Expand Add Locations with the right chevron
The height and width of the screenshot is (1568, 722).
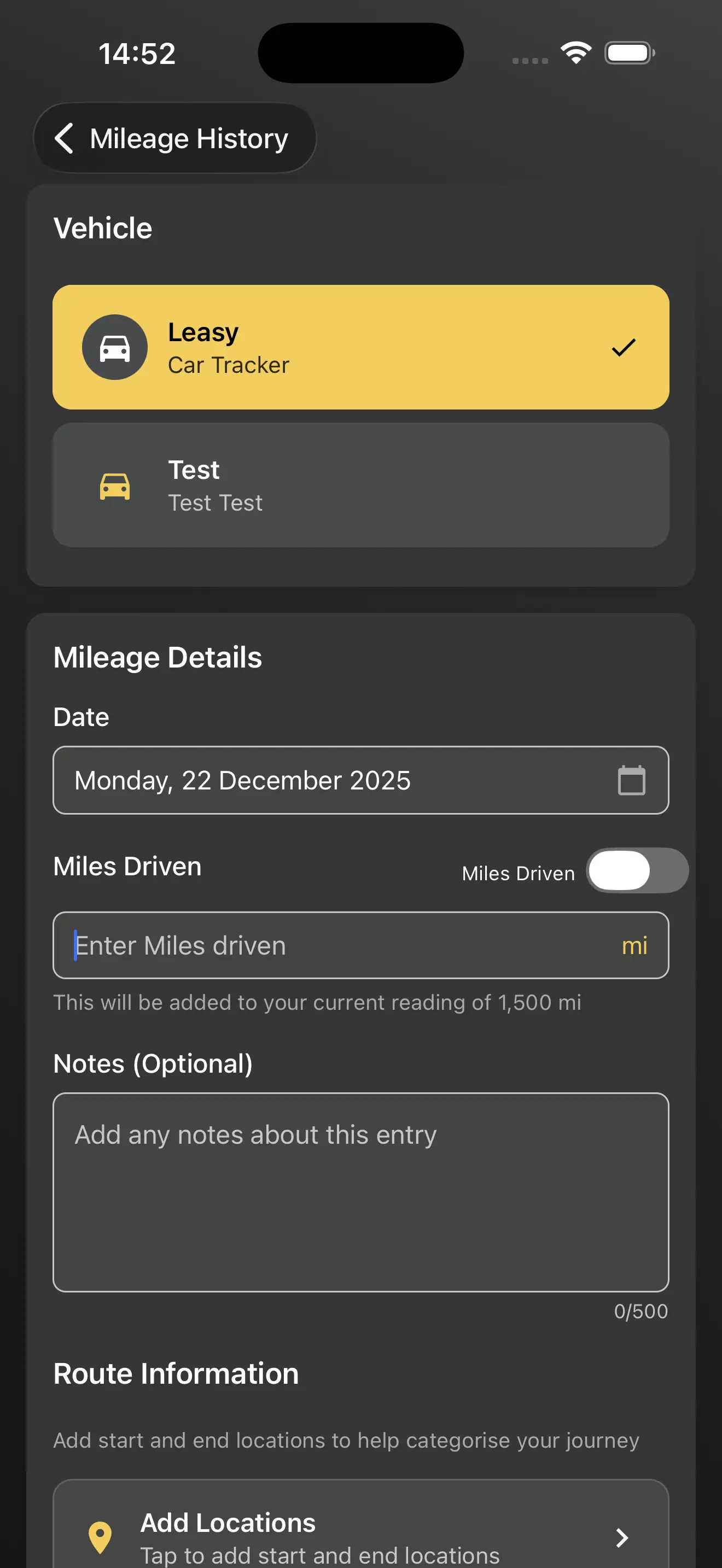pos(622,1537)
